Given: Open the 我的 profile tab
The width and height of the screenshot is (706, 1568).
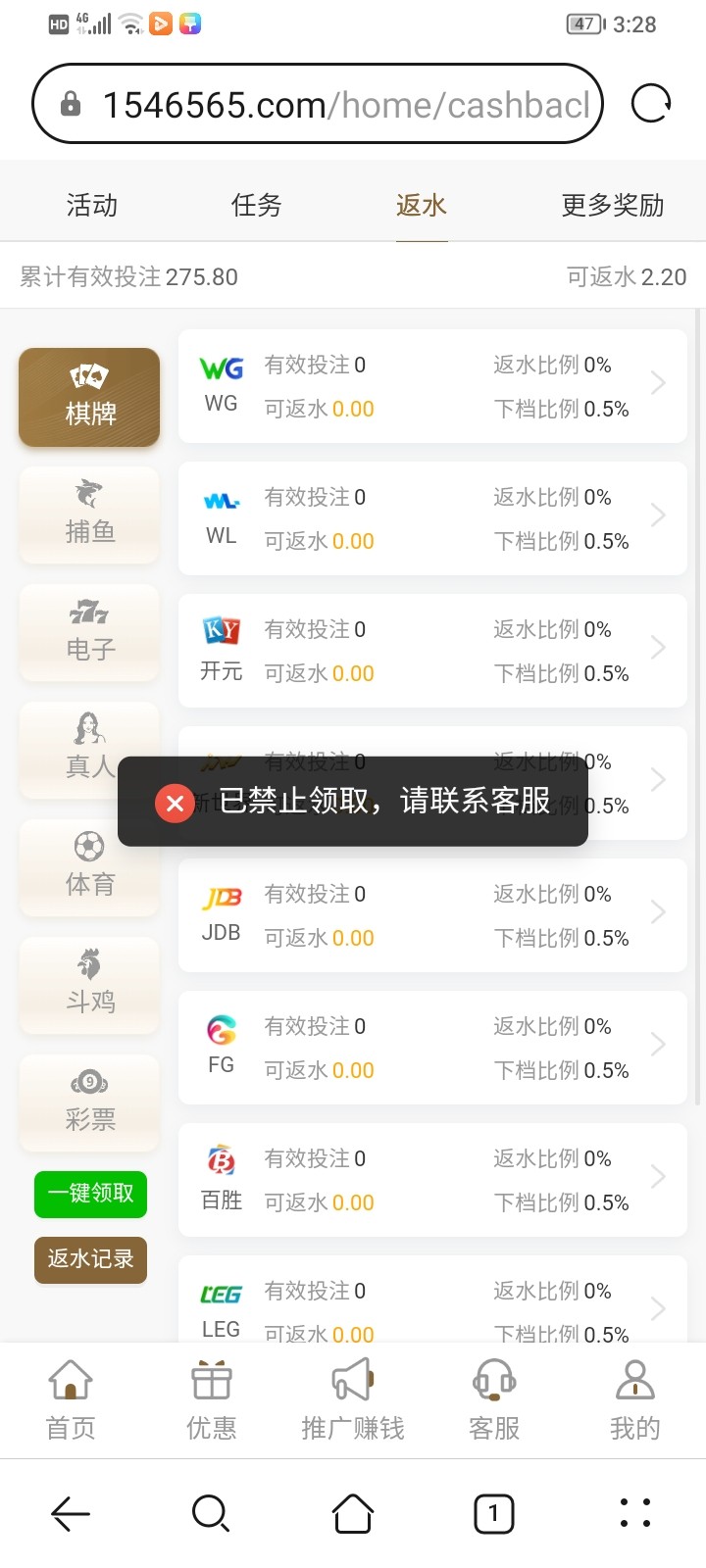Looking at the screenshot, I should pos(635,1399).
